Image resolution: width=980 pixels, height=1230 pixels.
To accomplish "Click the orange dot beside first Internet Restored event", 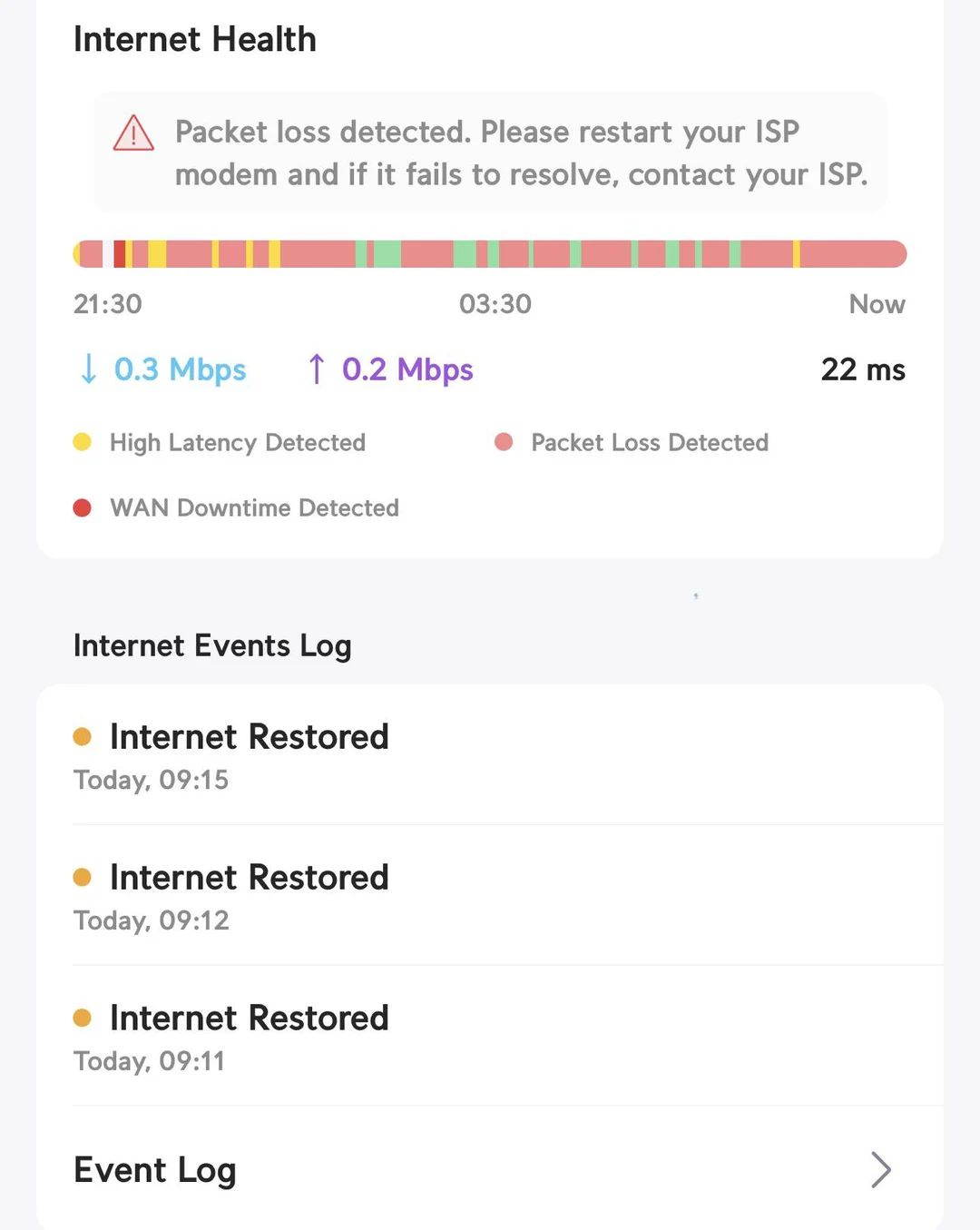I will 83,737.
